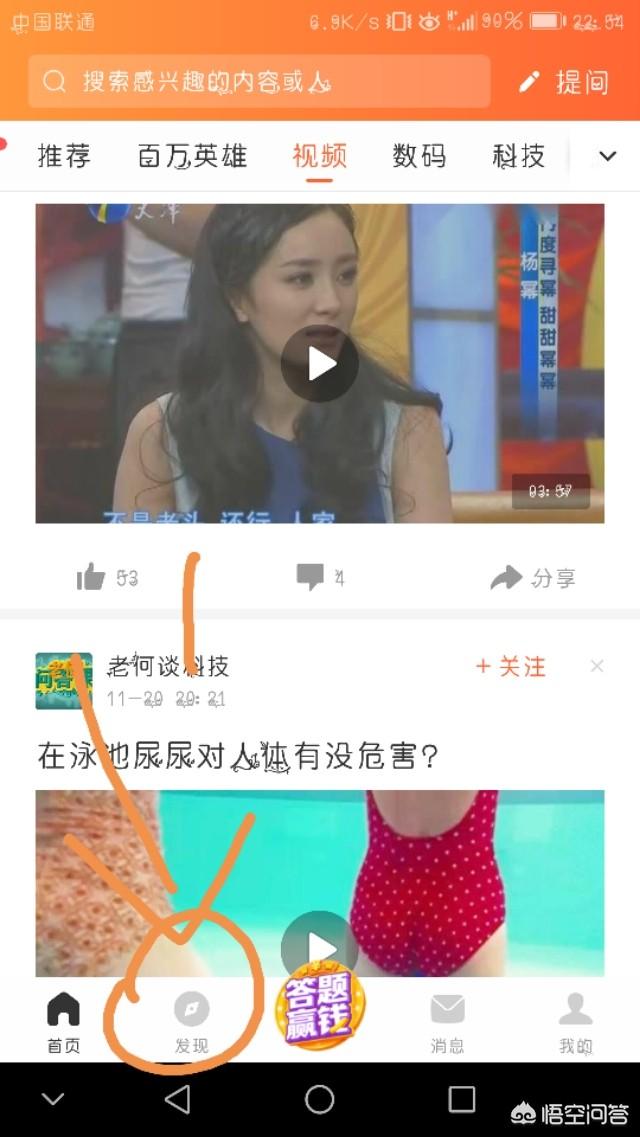Switch to the 科技 tab

(x=519, y=156)
